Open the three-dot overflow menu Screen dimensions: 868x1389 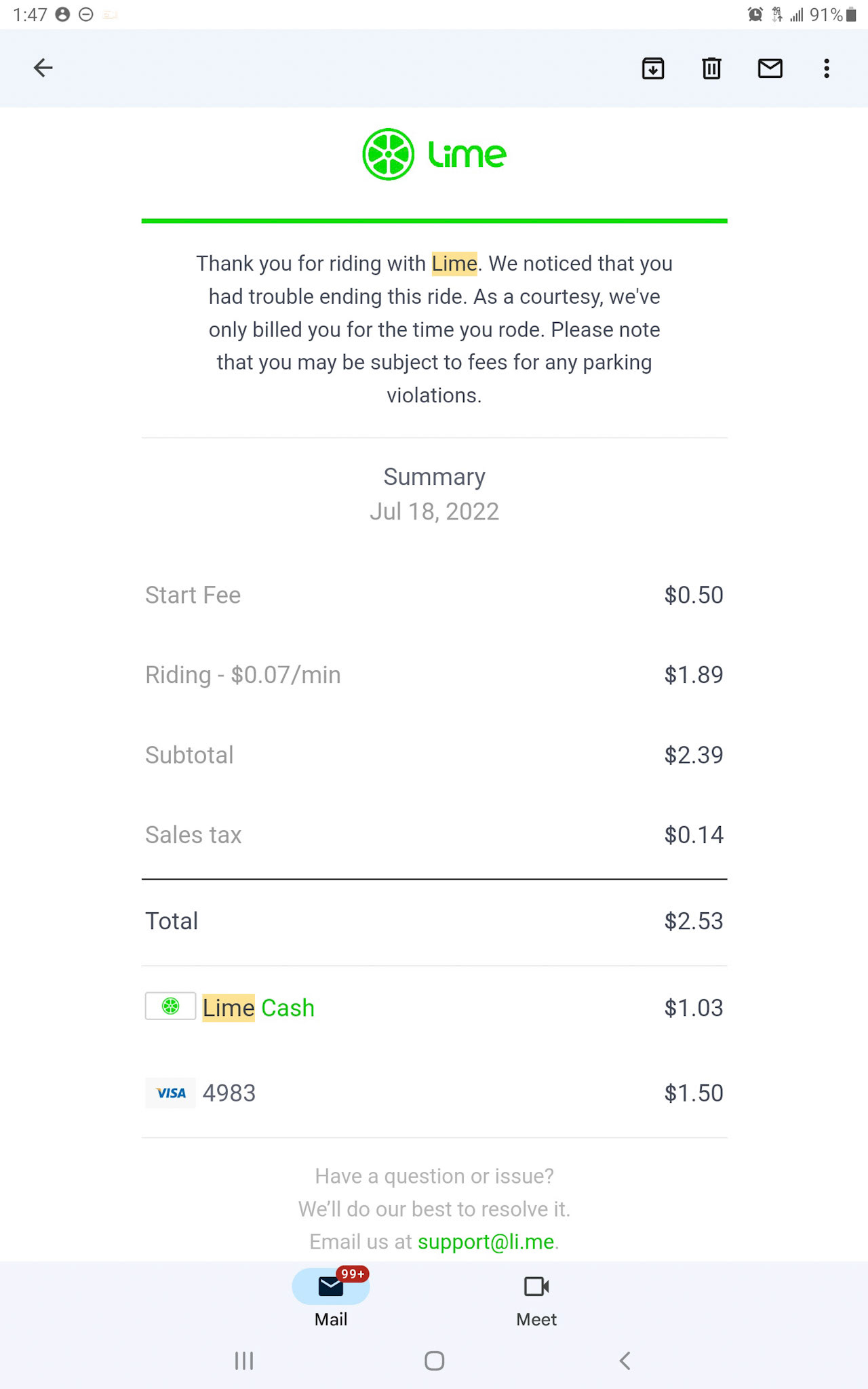coord(827,69)
